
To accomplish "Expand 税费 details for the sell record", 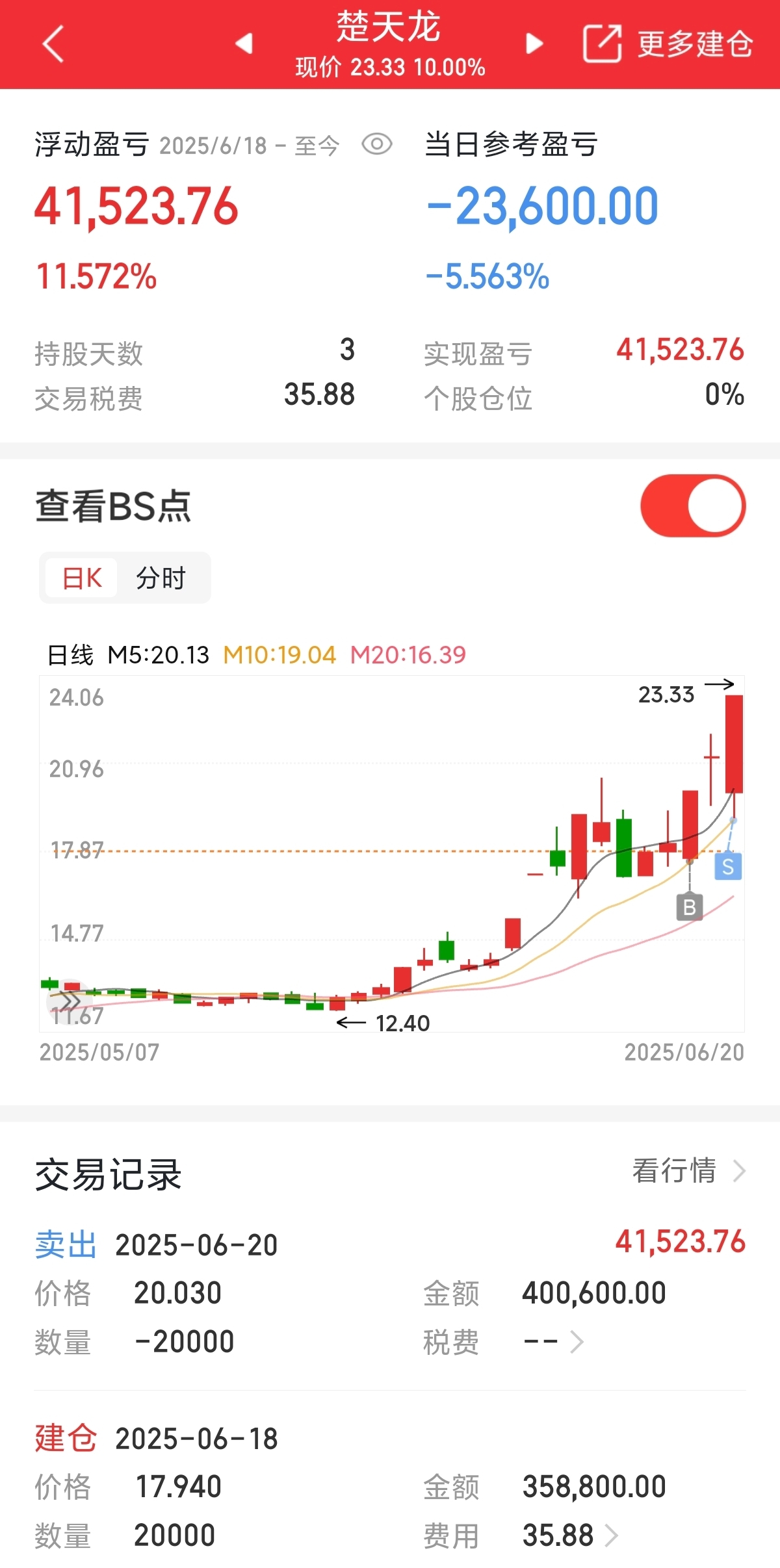I will click(x=554, y=1341).
